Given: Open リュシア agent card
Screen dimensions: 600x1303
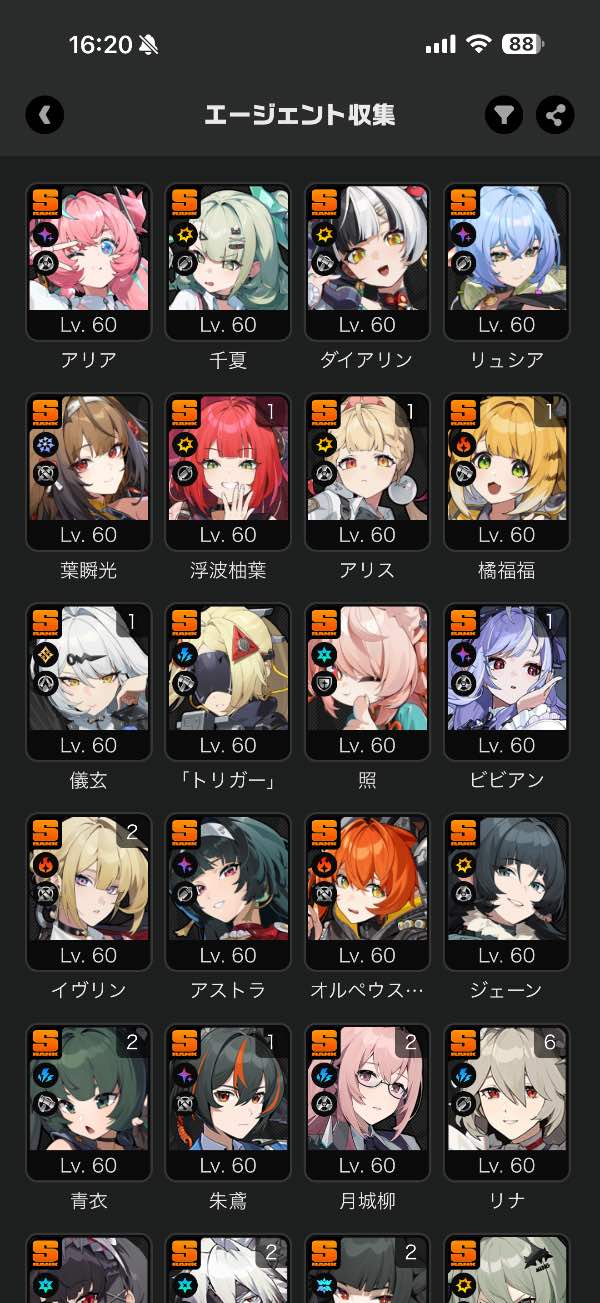Looking at the screenshot, I should coord(507,262).
